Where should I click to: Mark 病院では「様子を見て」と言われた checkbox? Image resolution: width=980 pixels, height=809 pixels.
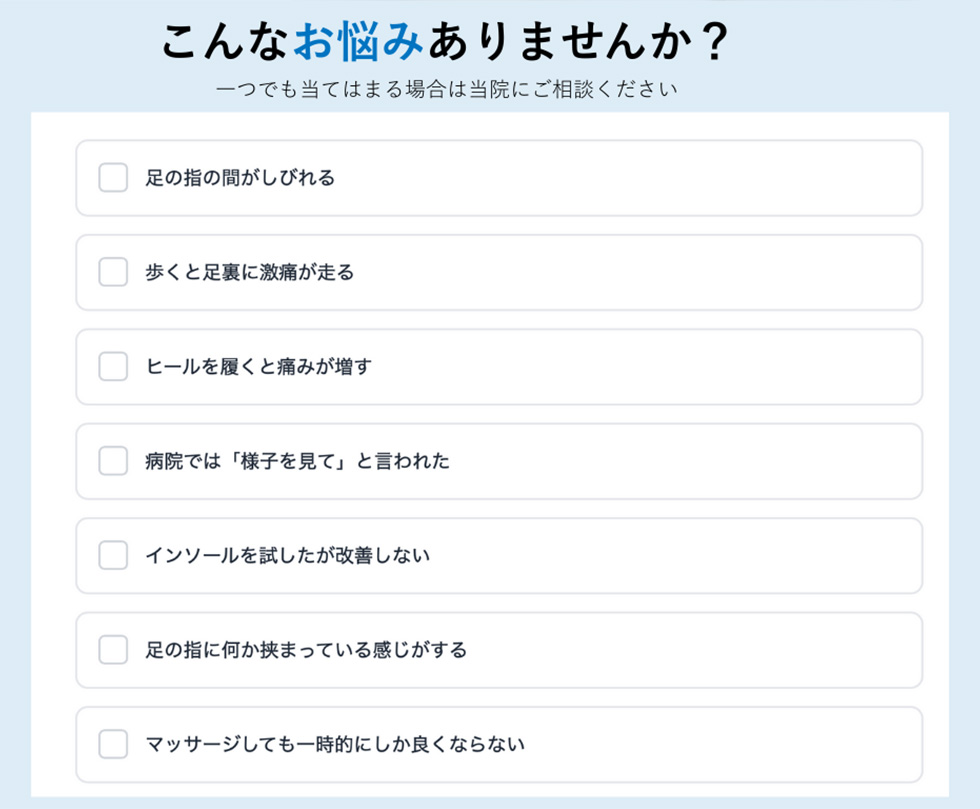tap(113, 461)
